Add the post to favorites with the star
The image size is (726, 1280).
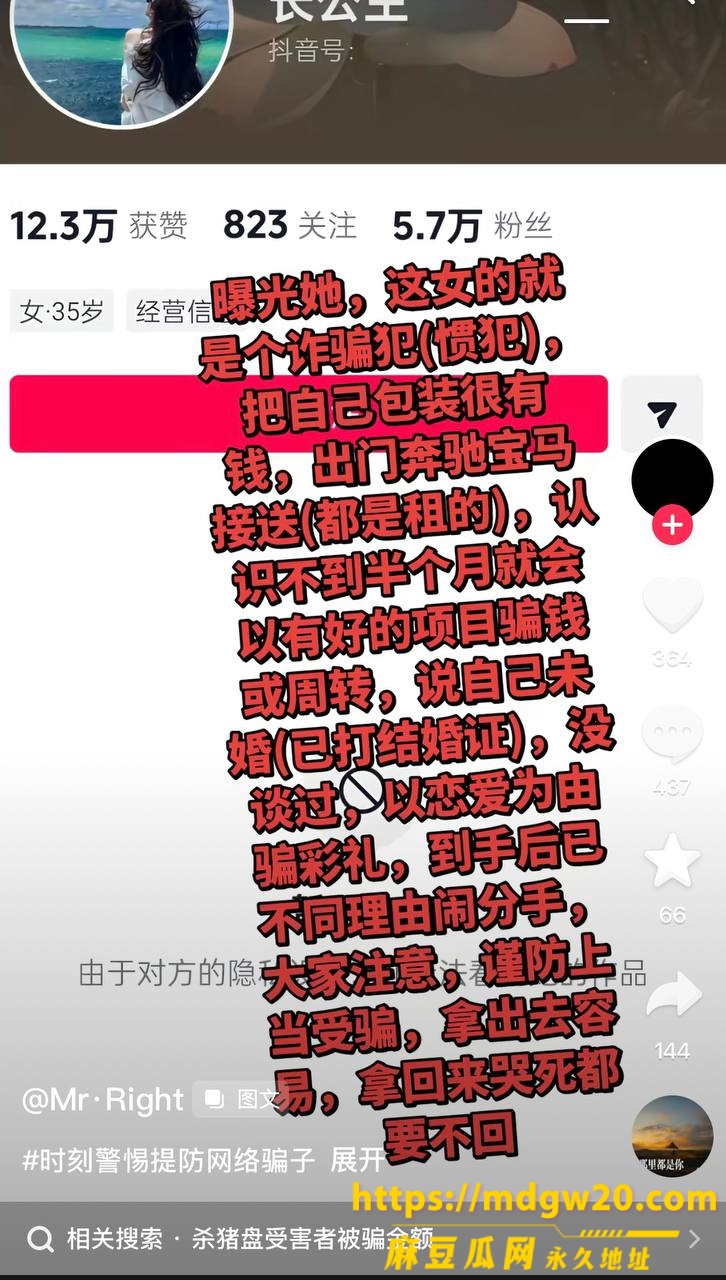(x=672, y=861)
